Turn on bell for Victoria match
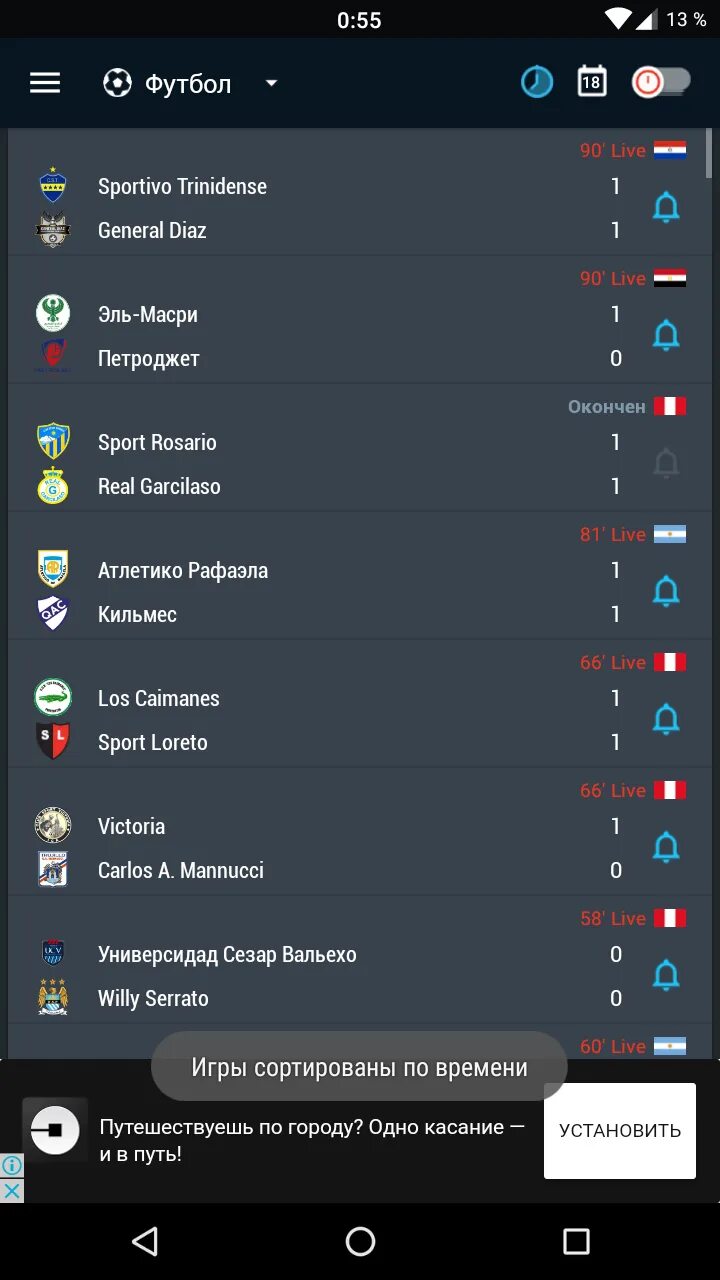The width and height of the screenshot is (720, 1280). coord(666,848)
